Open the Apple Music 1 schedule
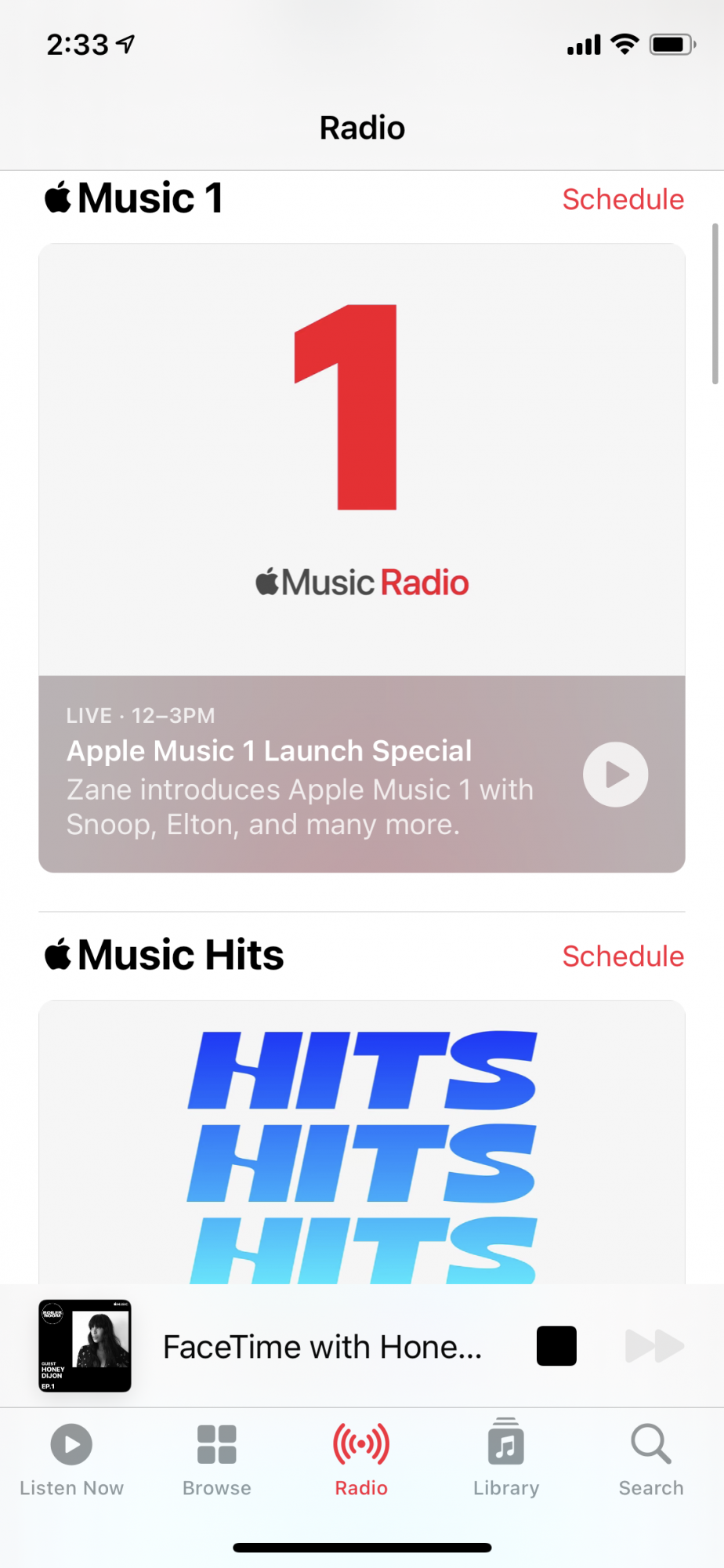 pos(623,199)
